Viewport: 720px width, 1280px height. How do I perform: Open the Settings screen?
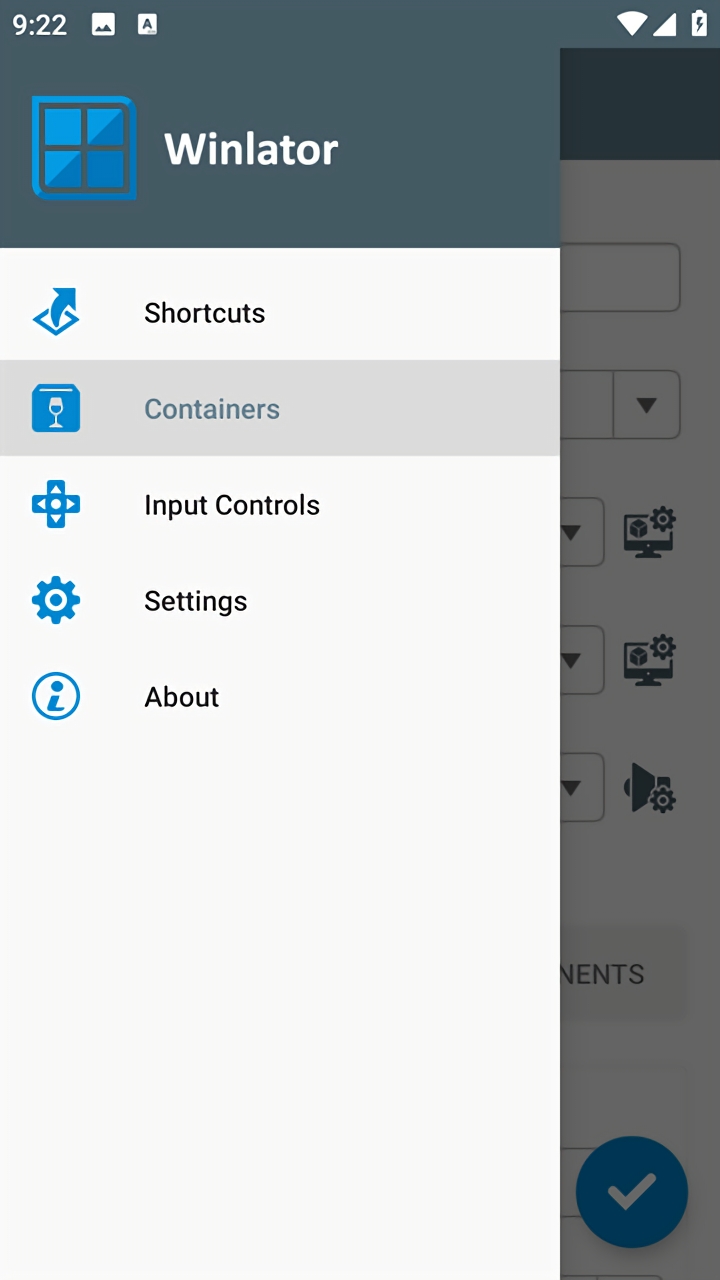(280, 600)
